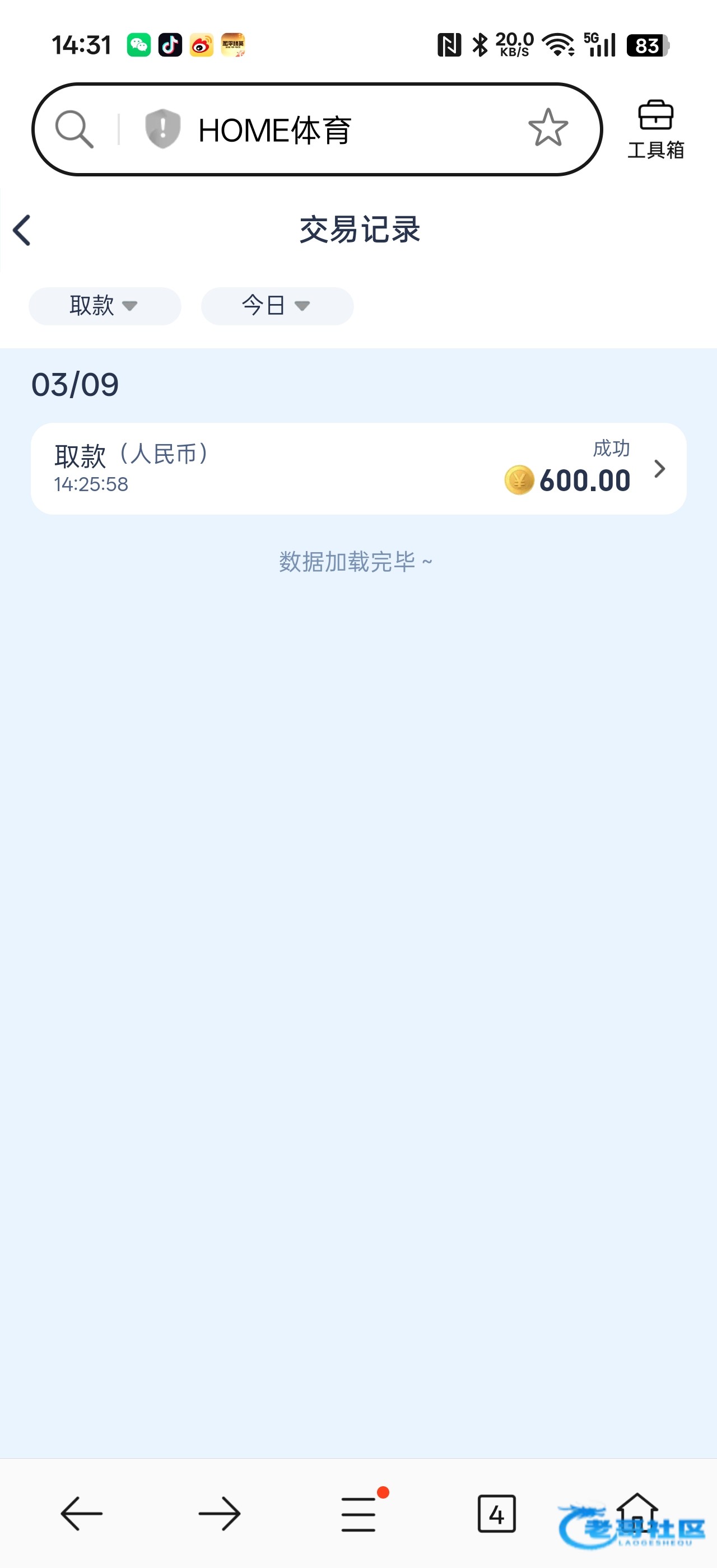Bookmark this page with the star icon
The image size is (717, 1568).
[x=548, y=128]
